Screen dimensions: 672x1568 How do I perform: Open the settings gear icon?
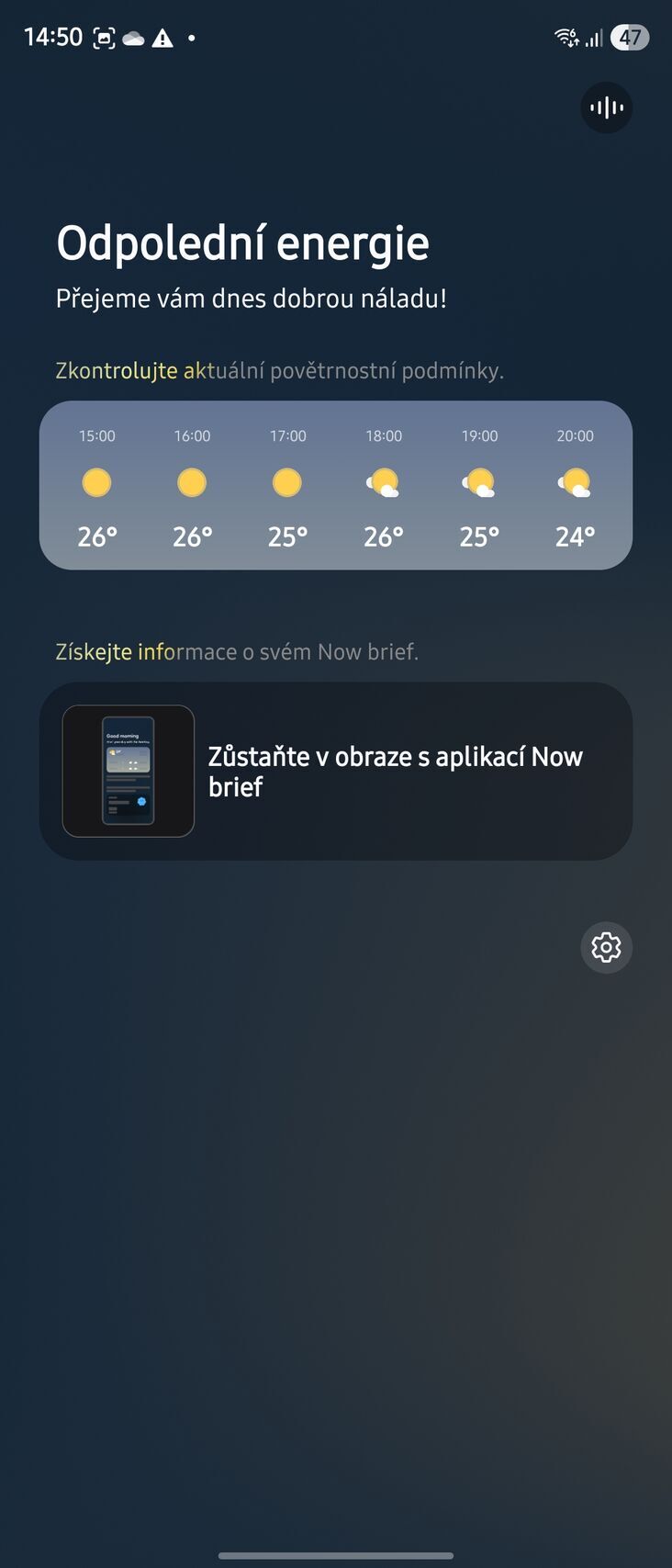pos(606,948)
